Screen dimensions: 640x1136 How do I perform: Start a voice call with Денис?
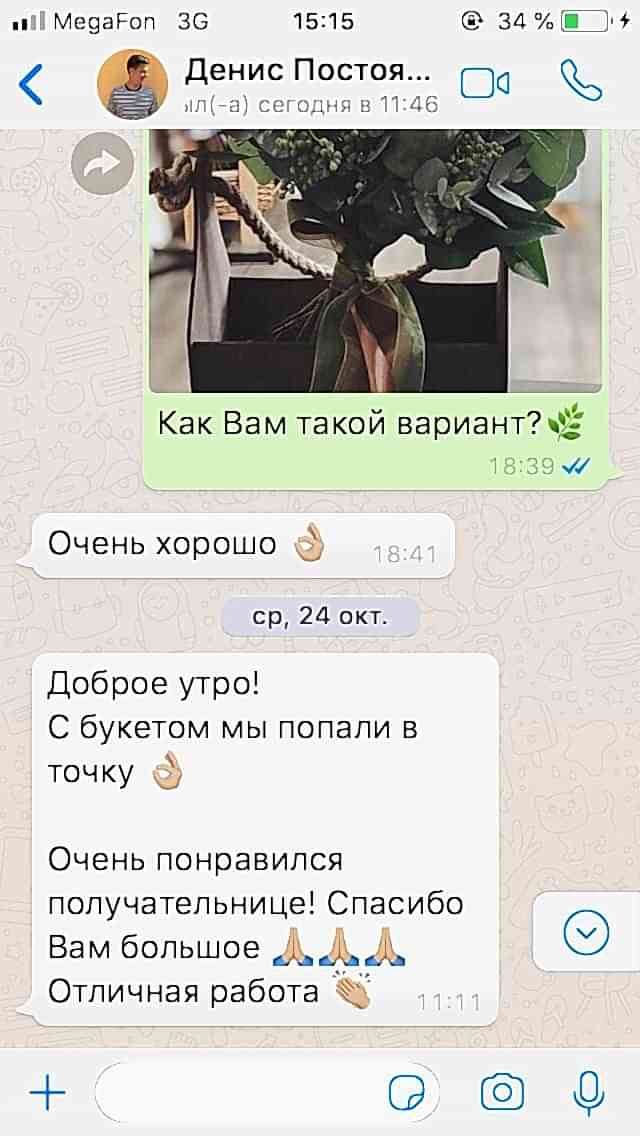(x=581, y=82)
